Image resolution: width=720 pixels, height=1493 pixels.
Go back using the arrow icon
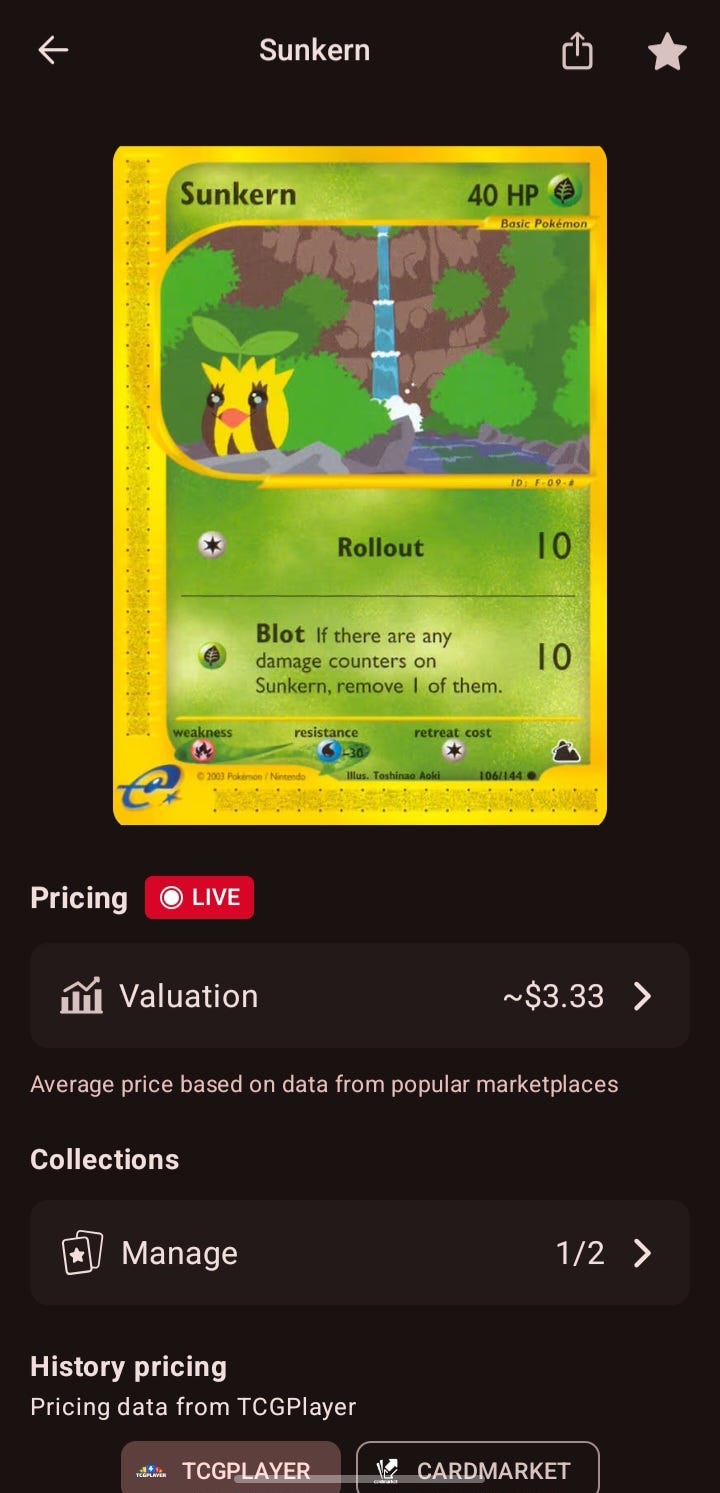53,50
